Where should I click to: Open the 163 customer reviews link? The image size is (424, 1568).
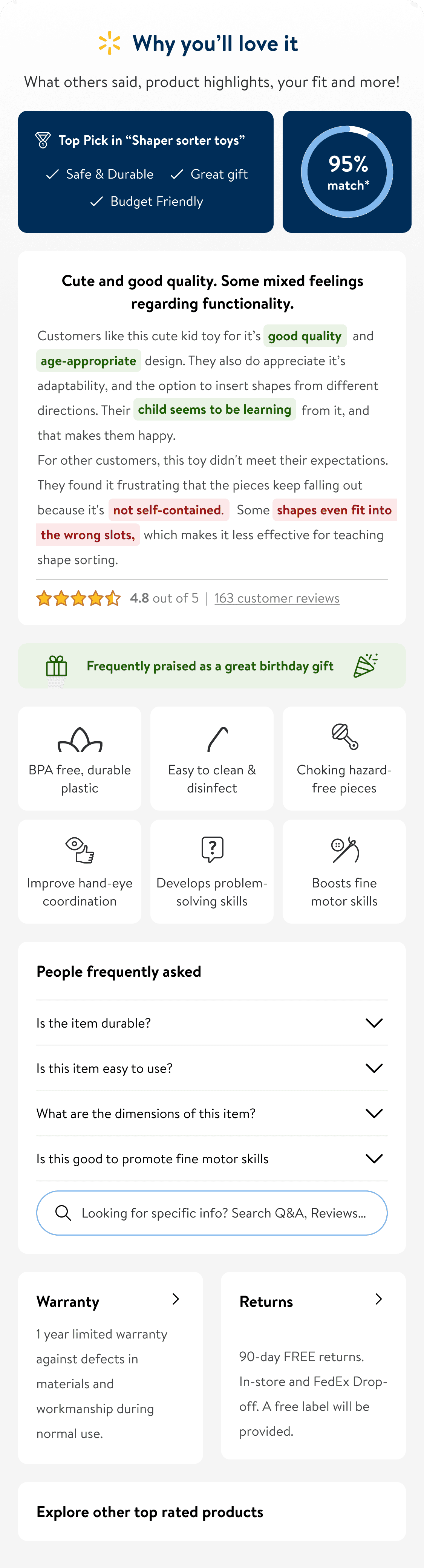click(277, 598)
